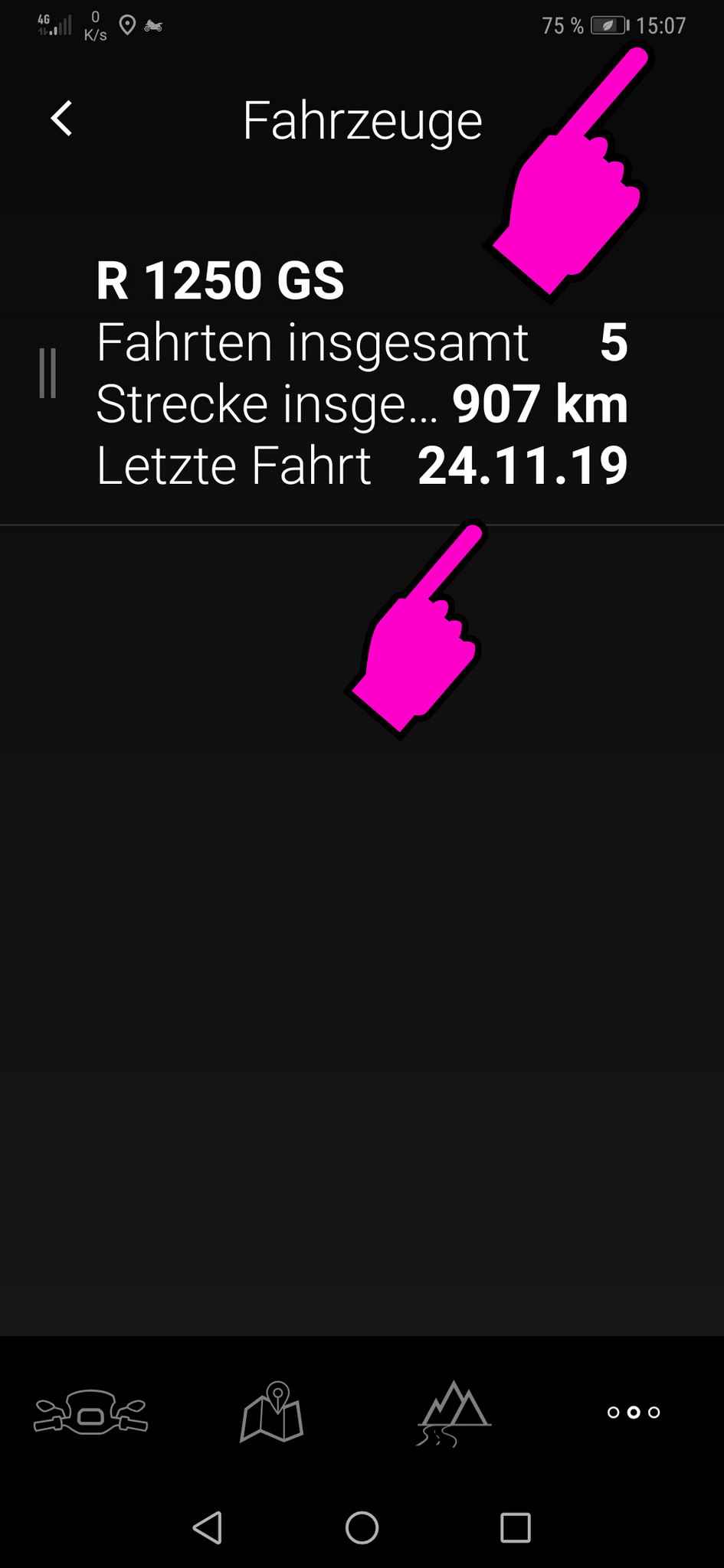Viewport: 724px width, 1568px height.
Task: Switch to the mountain trips tab
Action: click(454, 1413)
